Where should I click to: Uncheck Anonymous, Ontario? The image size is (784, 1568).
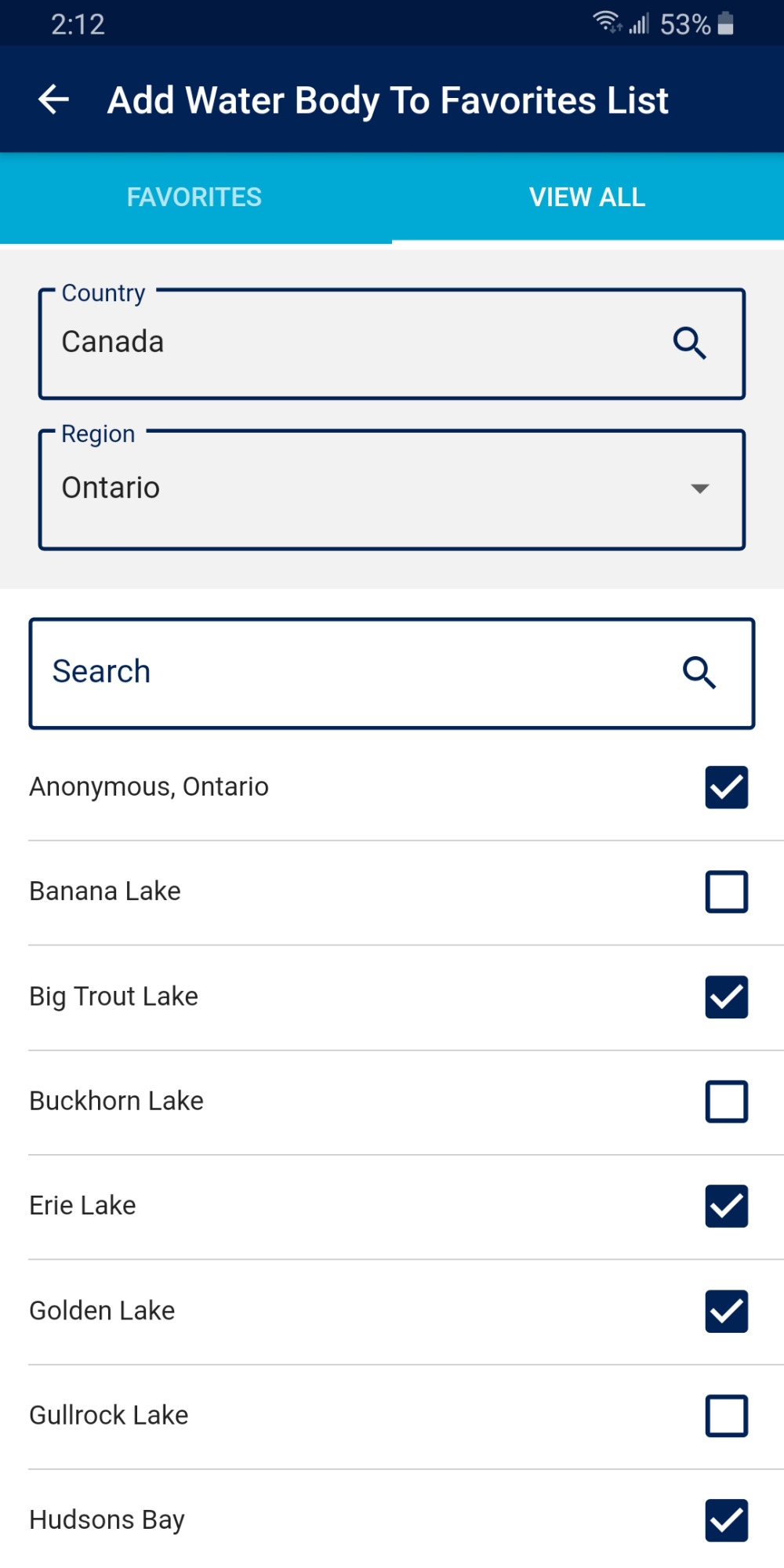tap(726, 787)
